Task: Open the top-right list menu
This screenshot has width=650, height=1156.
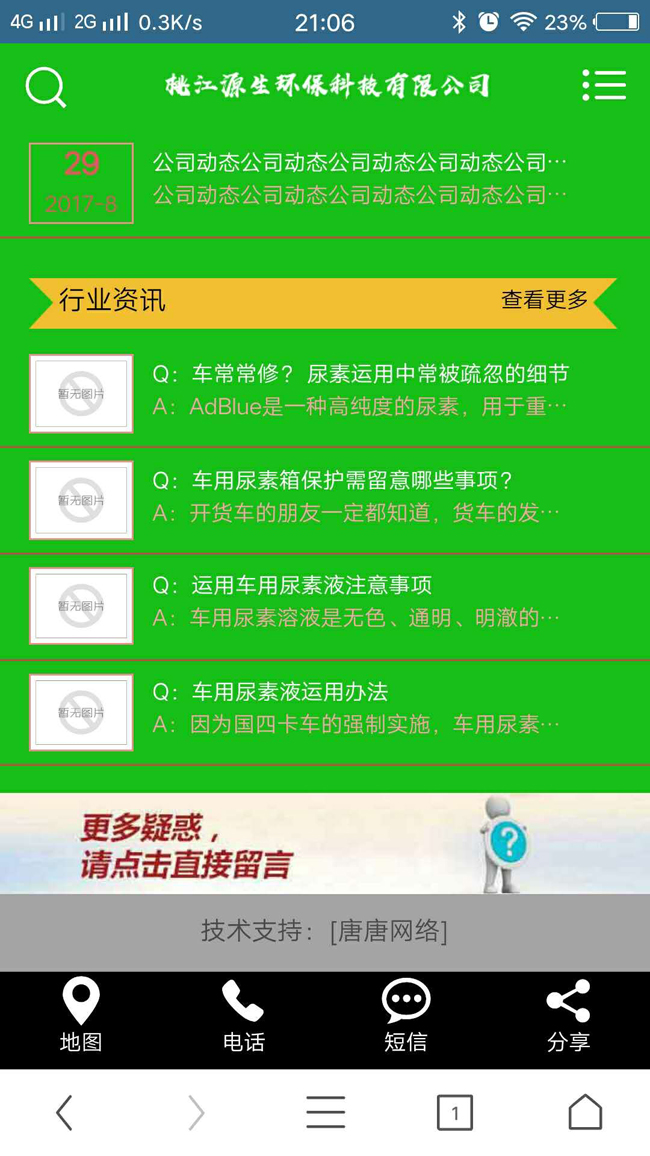Action: (x=604, y=86)
